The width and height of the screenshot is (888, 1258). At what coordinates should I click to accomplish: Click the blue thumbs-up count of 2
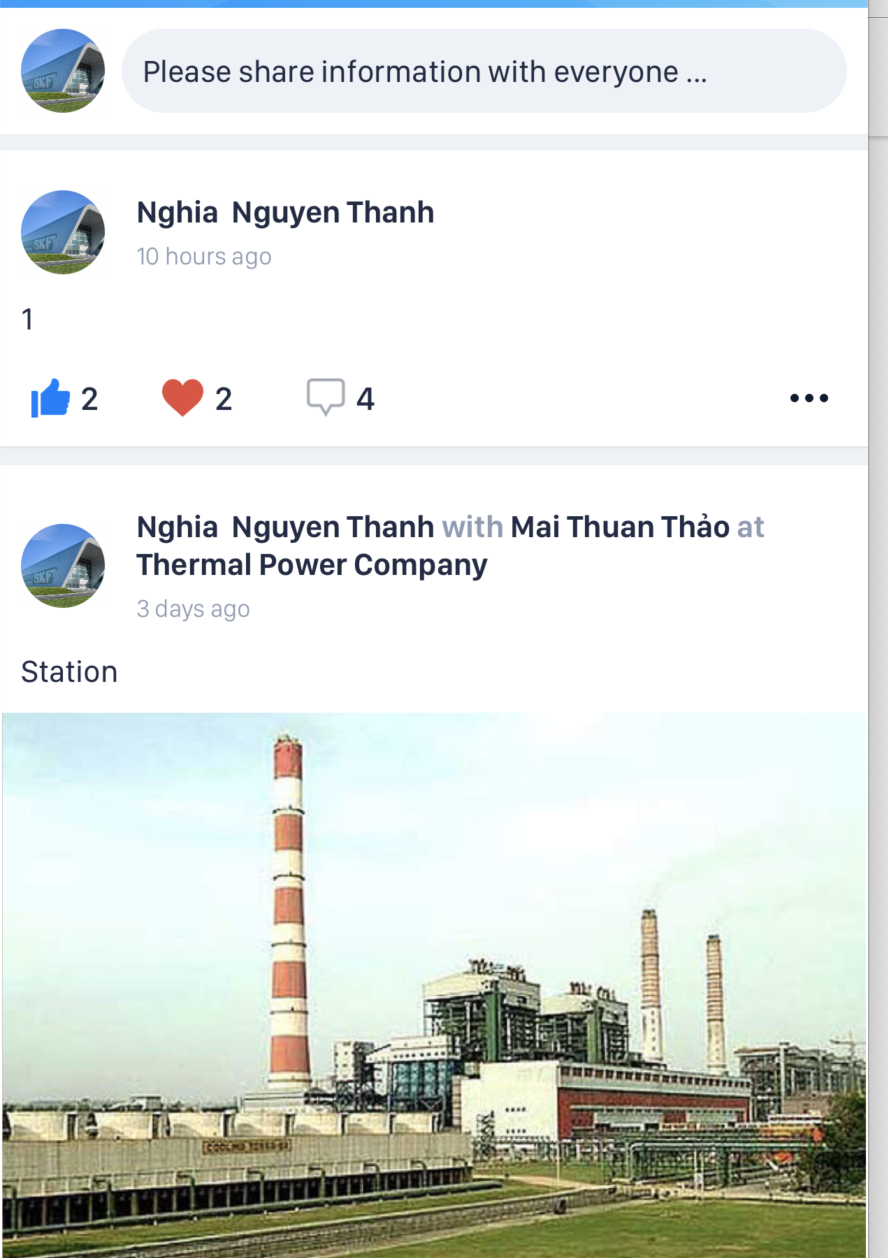(89, 398)
